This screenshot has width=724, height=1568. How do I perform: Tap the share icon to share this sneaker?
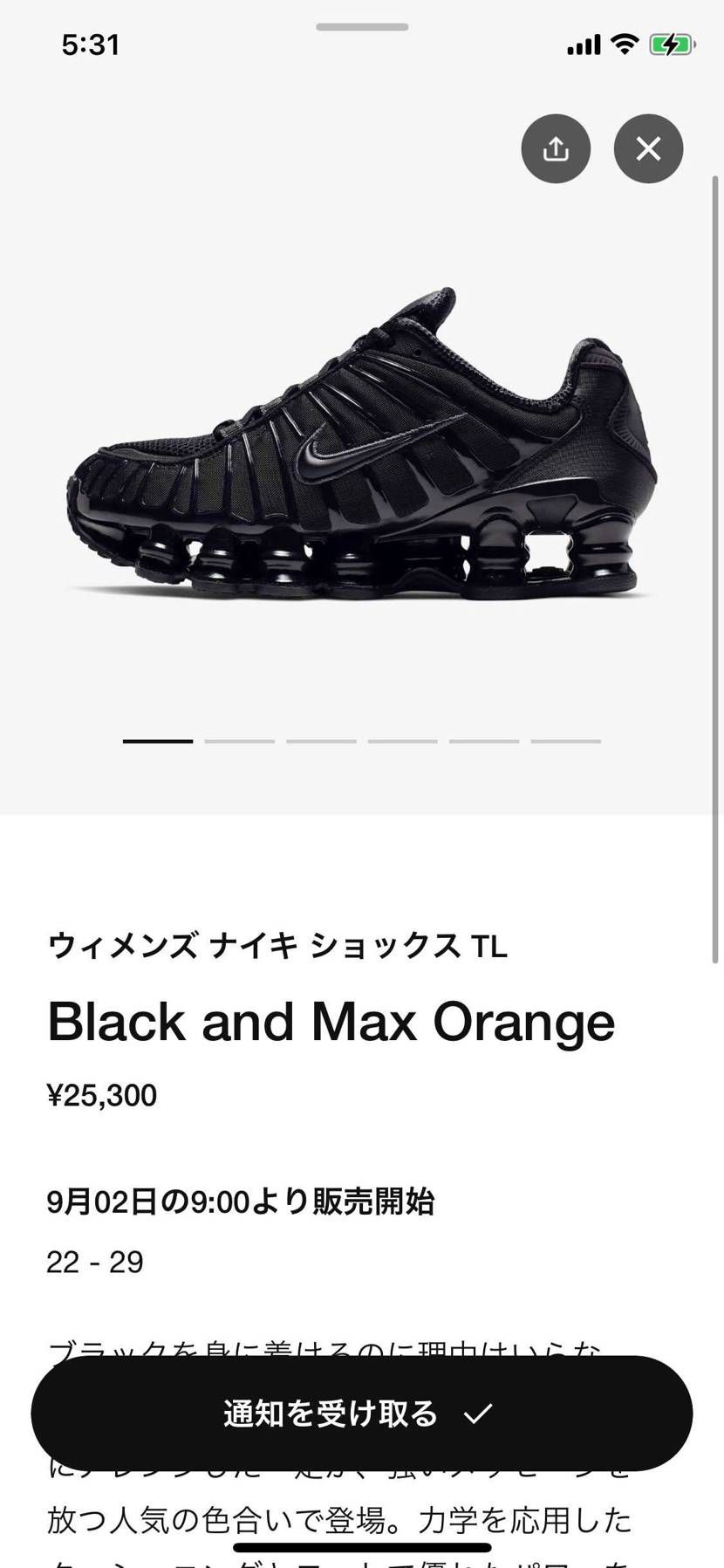click(x=556, y=148)
